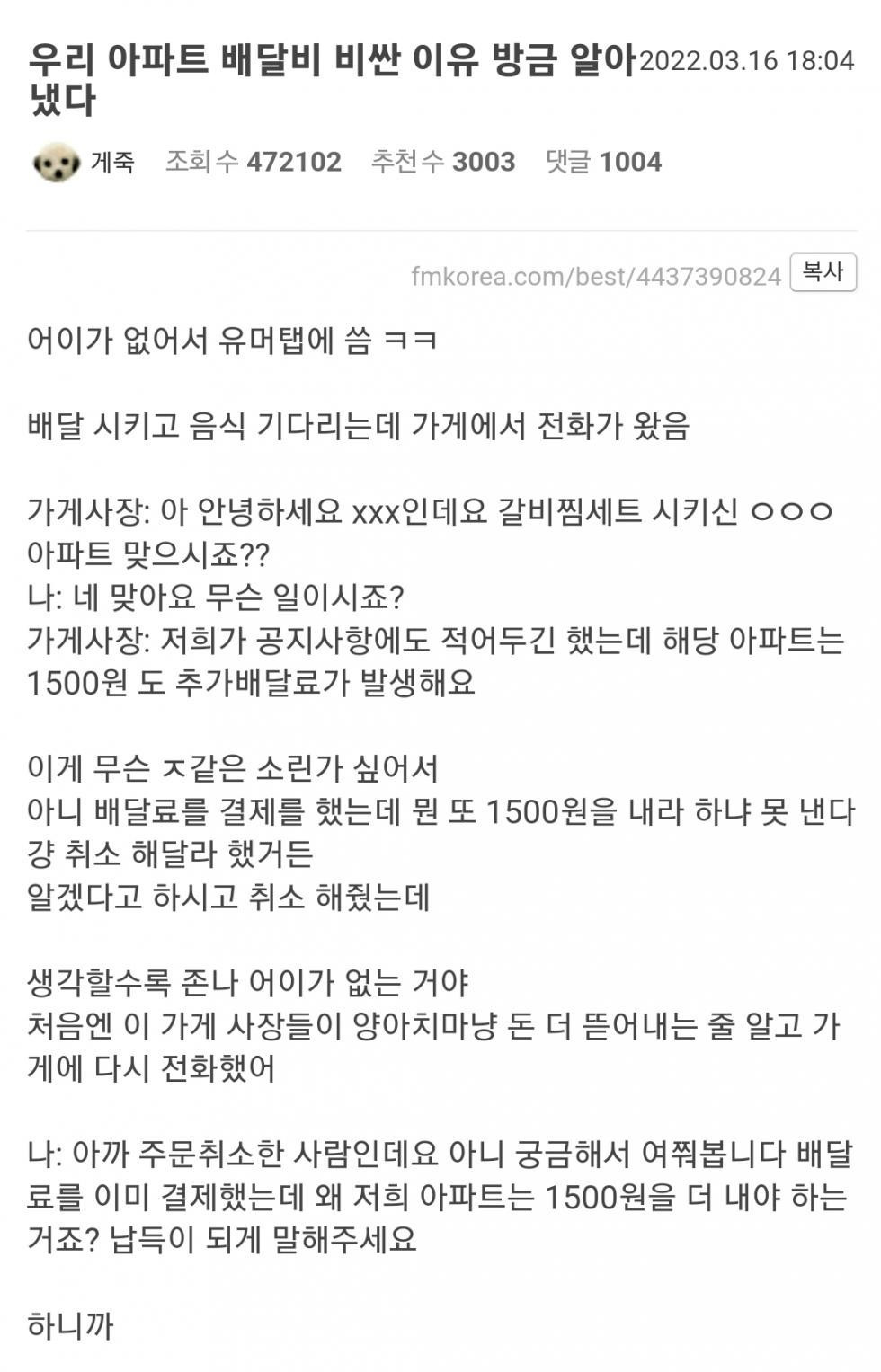Open author 게죽's profile
881x1372 pixels.
[x=111, y=162]
